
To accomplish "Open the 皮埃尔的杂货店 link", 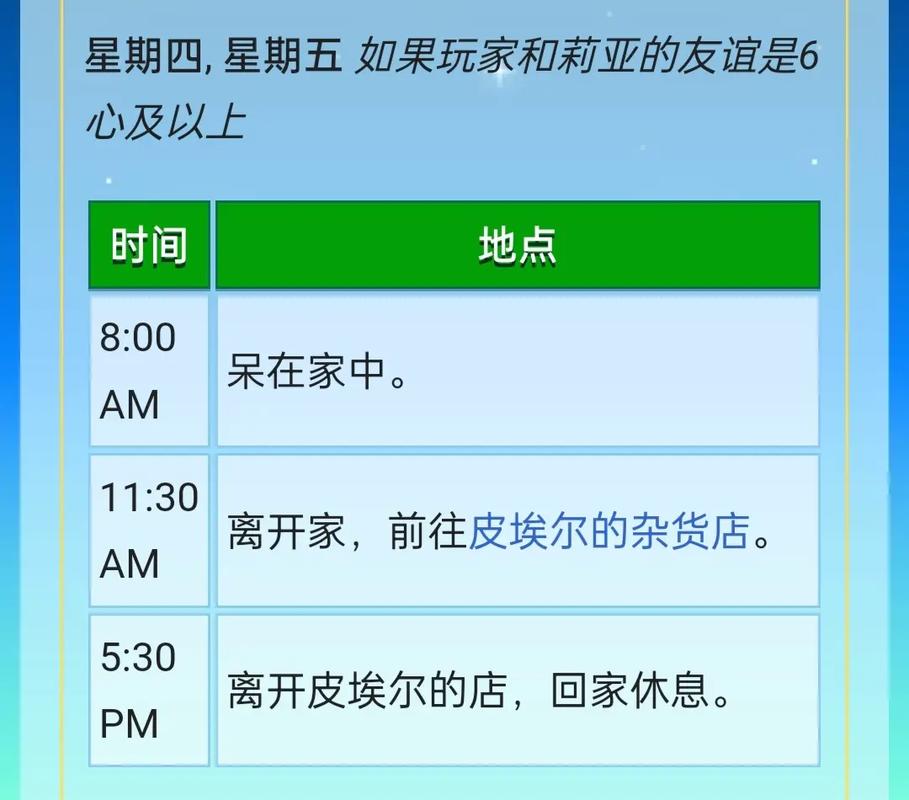I will click(x=608, y=532).
